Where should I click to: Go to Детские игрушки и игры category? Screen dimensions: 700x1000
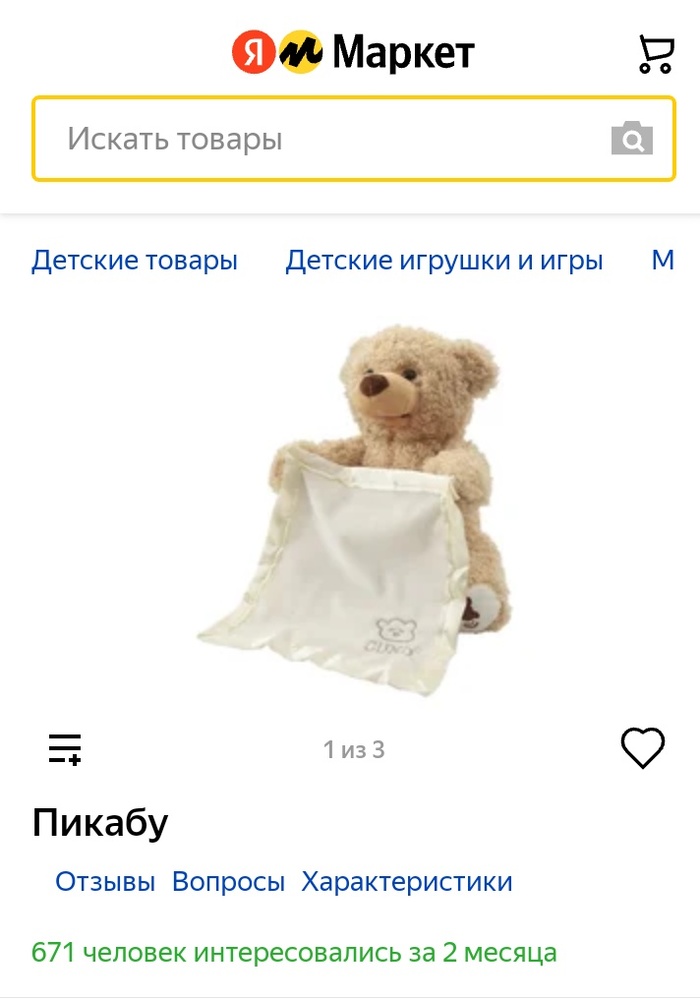[444, 261]
